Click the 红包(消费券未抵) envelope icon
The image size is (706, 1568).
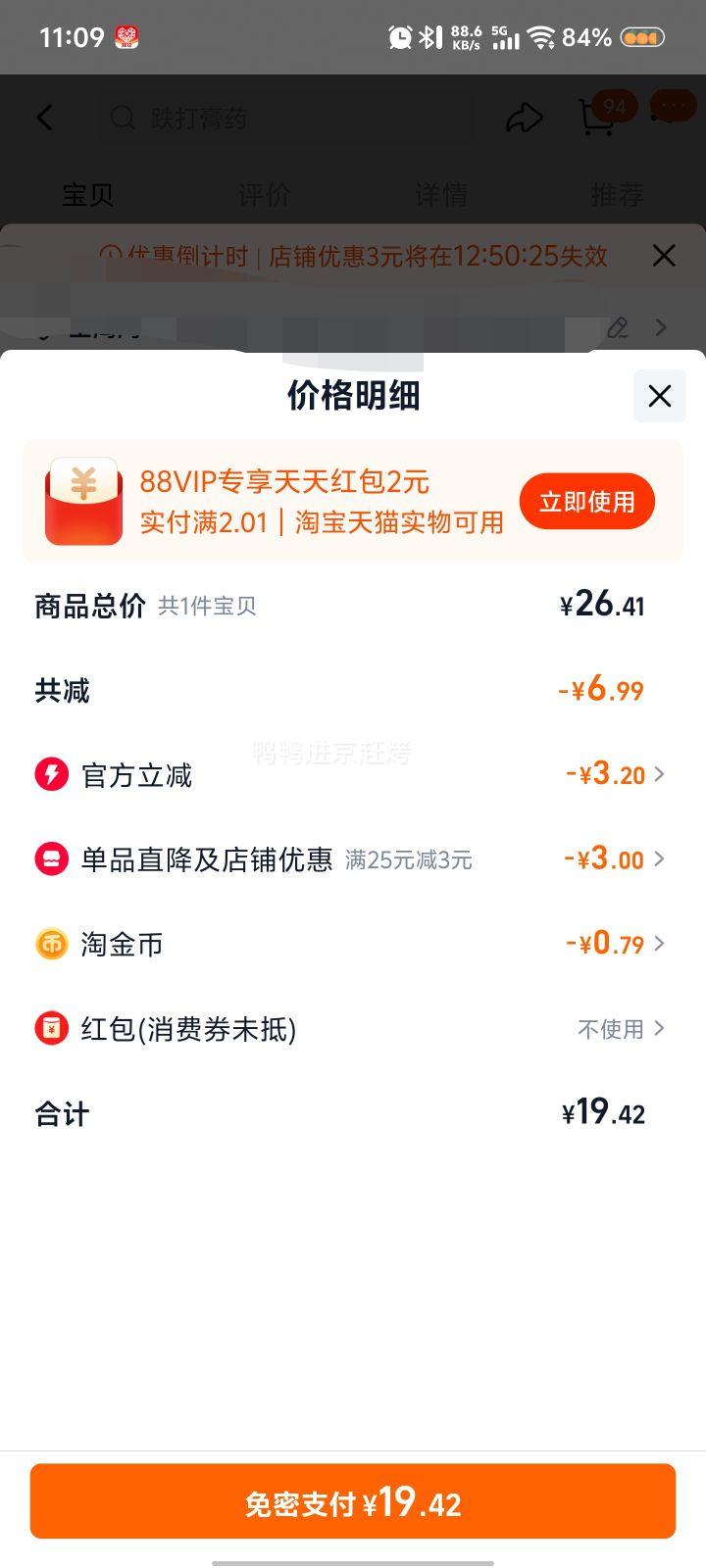tap(51, 1029)
